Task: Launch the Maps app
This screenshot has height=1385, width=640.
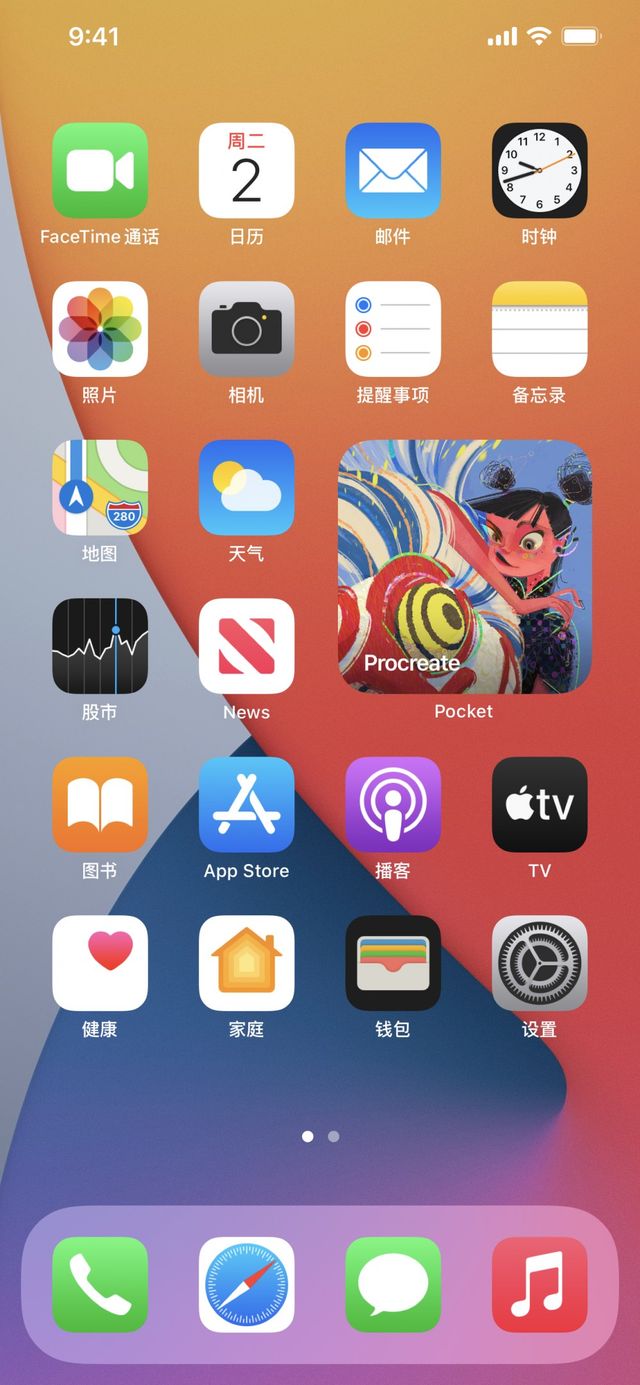Action: (100, 488)
